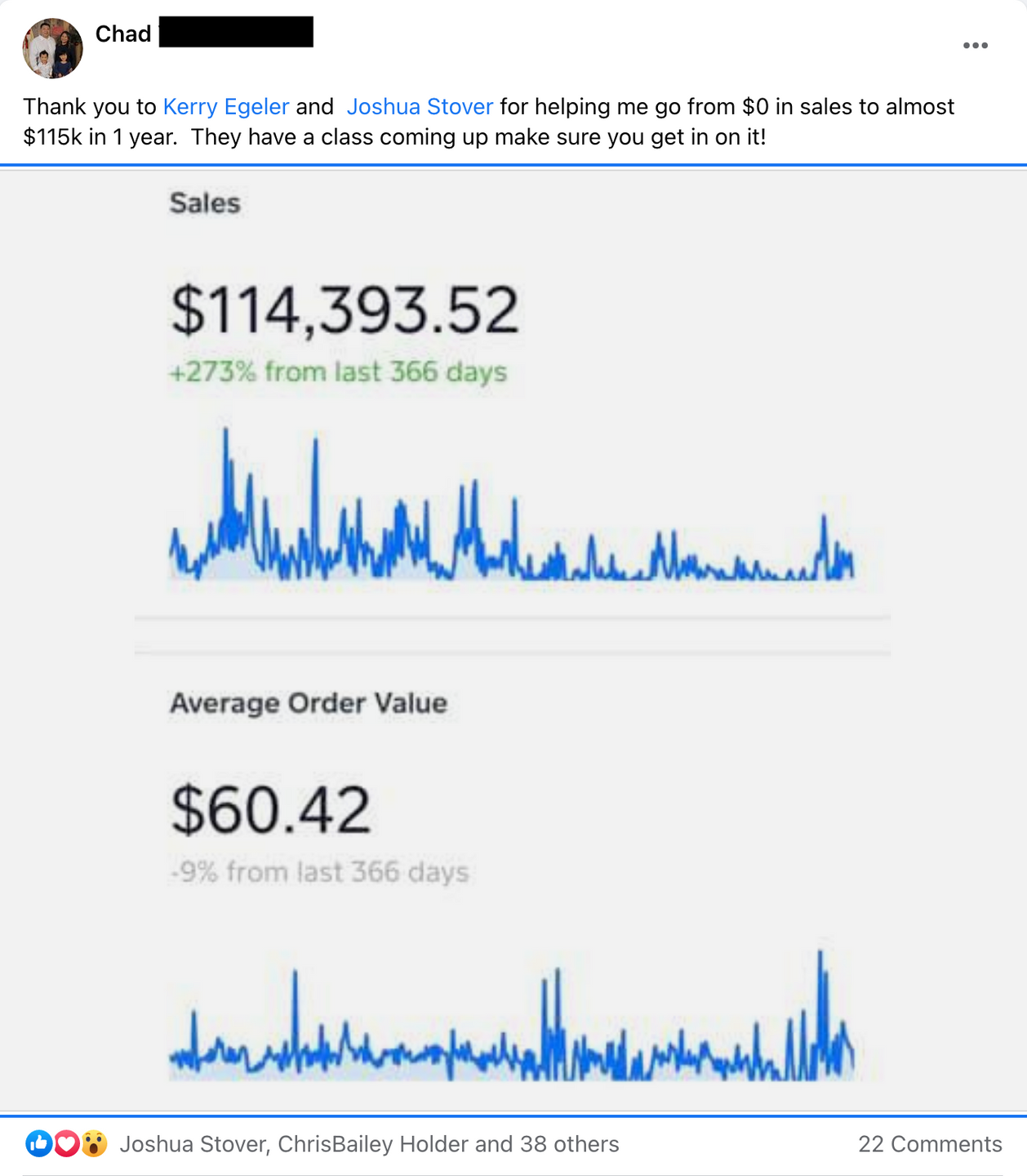Tap Chad's name to view profile
The image size is (1027, 1176).
point(123,34)
